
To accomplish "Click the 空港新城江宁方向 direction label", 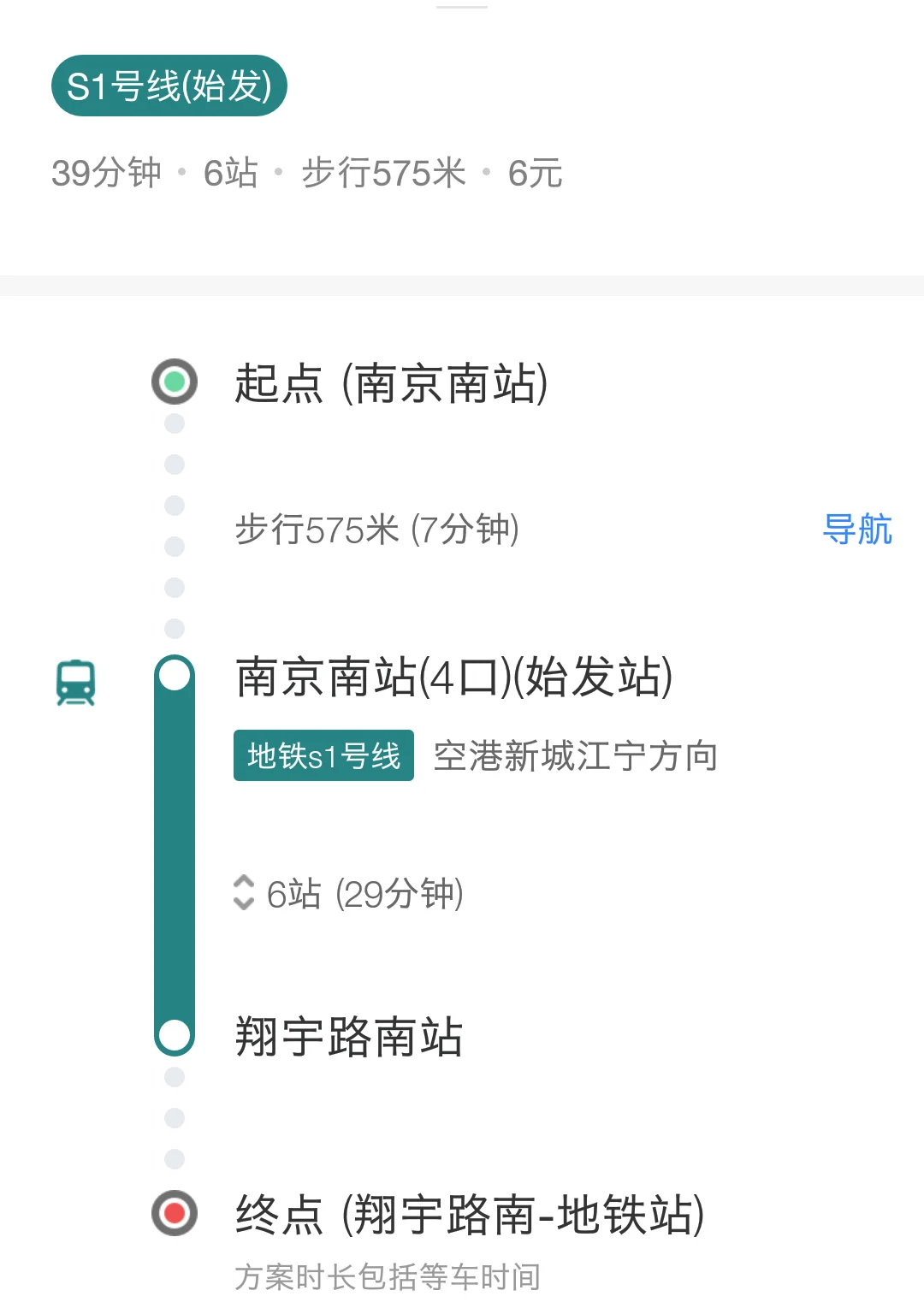I will tap(575, 755).
